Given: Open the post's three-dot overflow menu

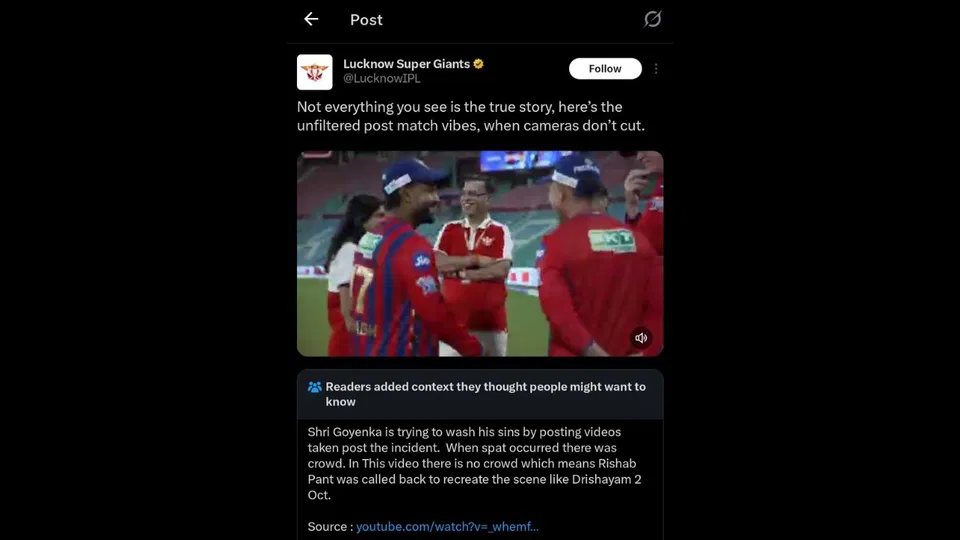Looking at the screenshot, I should [656, 69].
